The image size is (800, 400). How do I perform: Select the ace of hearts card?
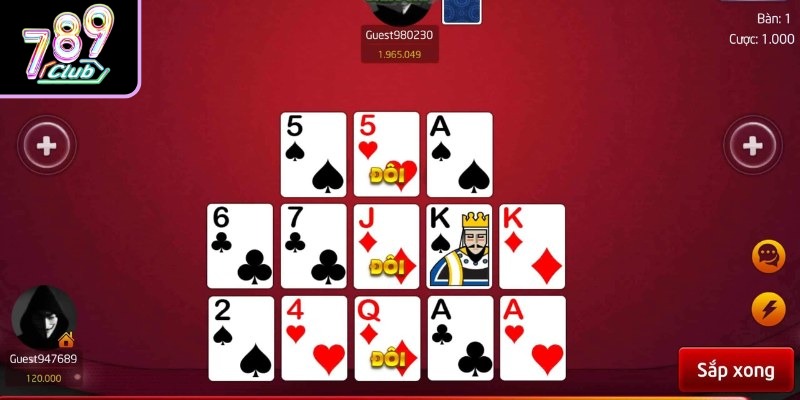532,338
